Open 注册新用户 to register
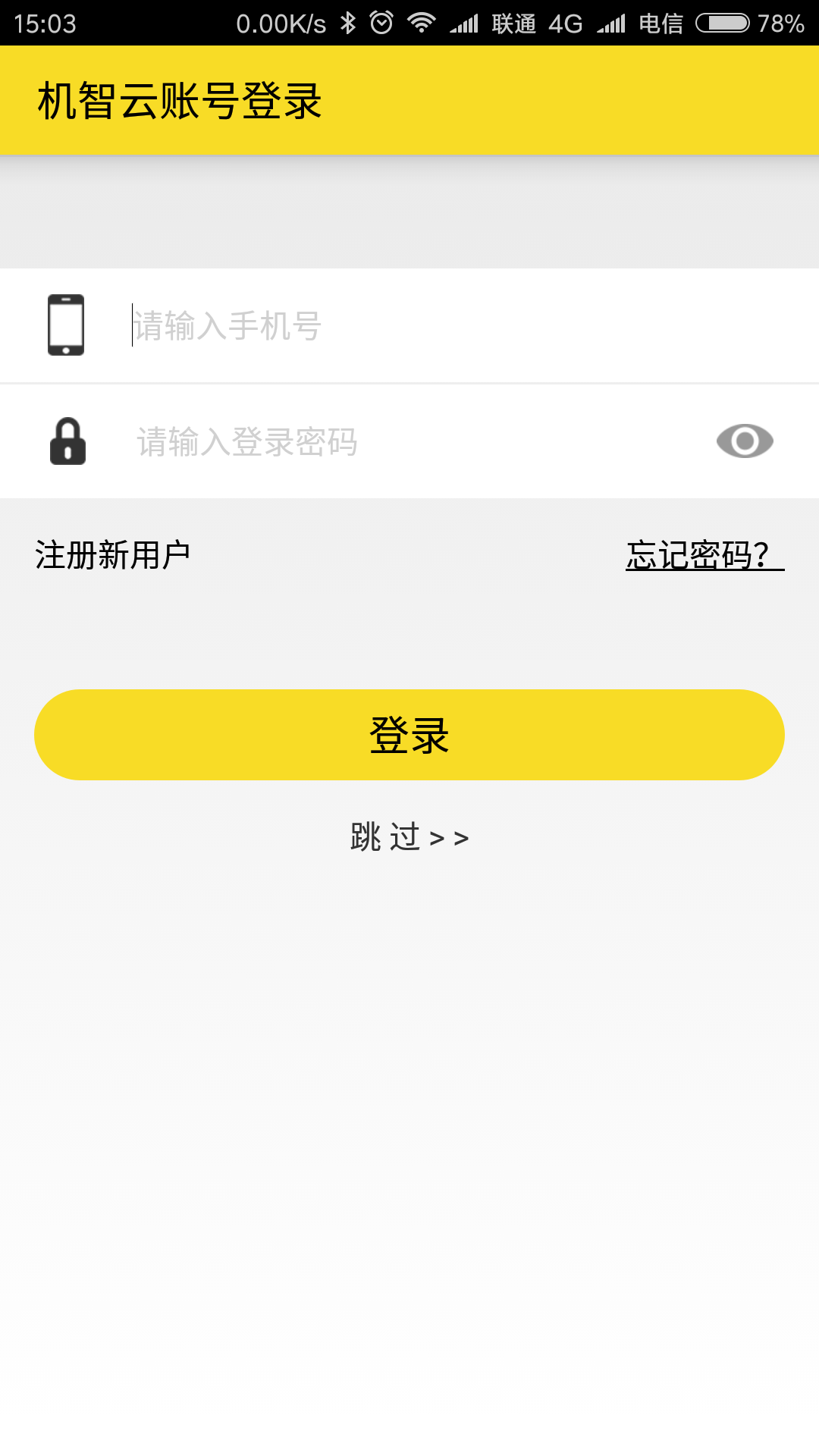819x1456 pixels. click(x=112, y=555)
